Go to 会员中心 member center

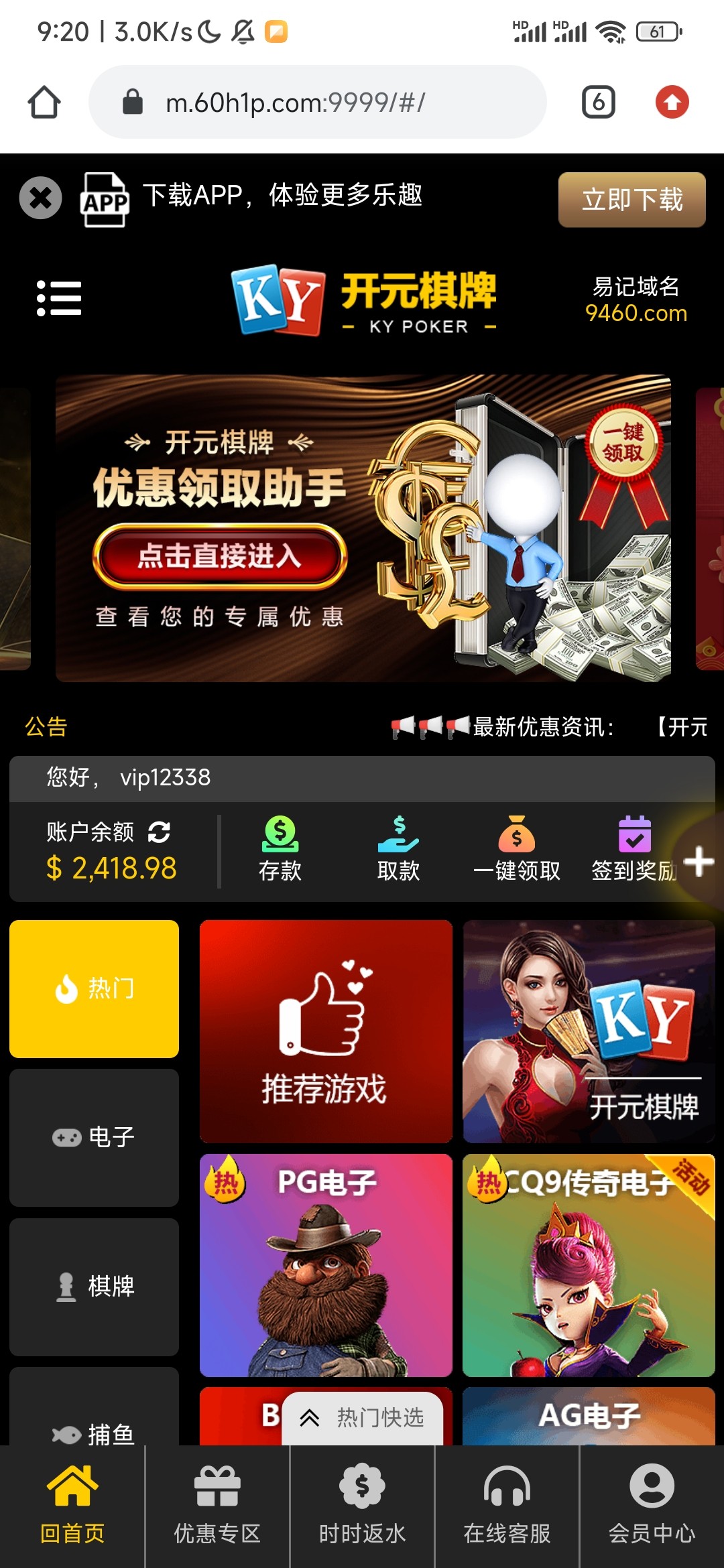pos(652,1506)
